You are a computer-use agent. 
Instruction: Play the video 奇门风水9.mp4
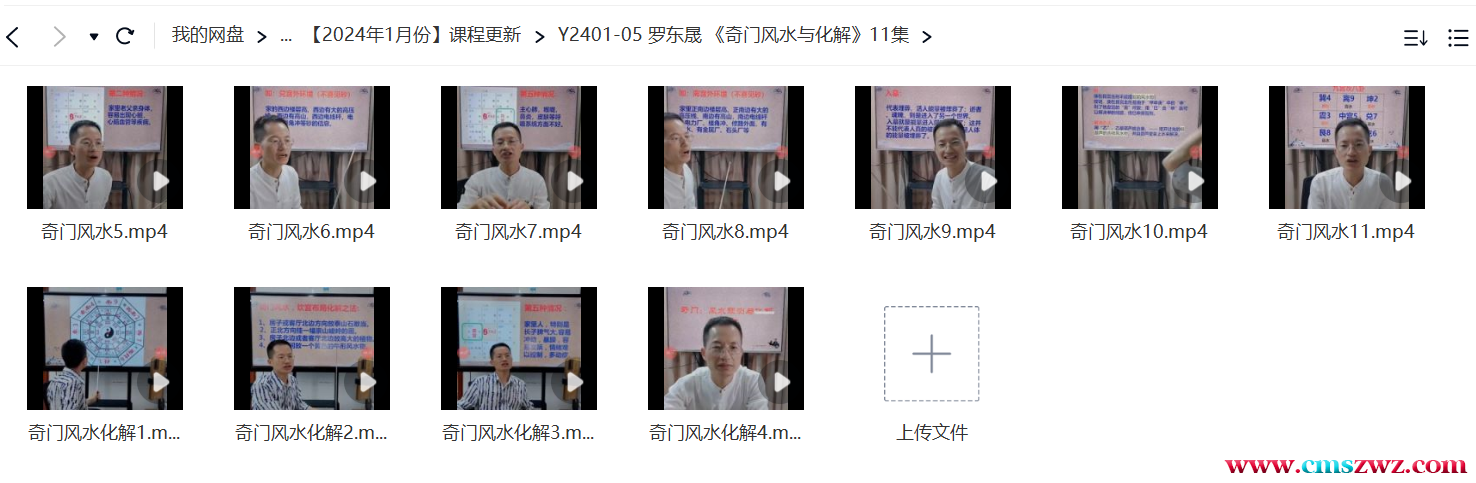[x=933, y=147]
